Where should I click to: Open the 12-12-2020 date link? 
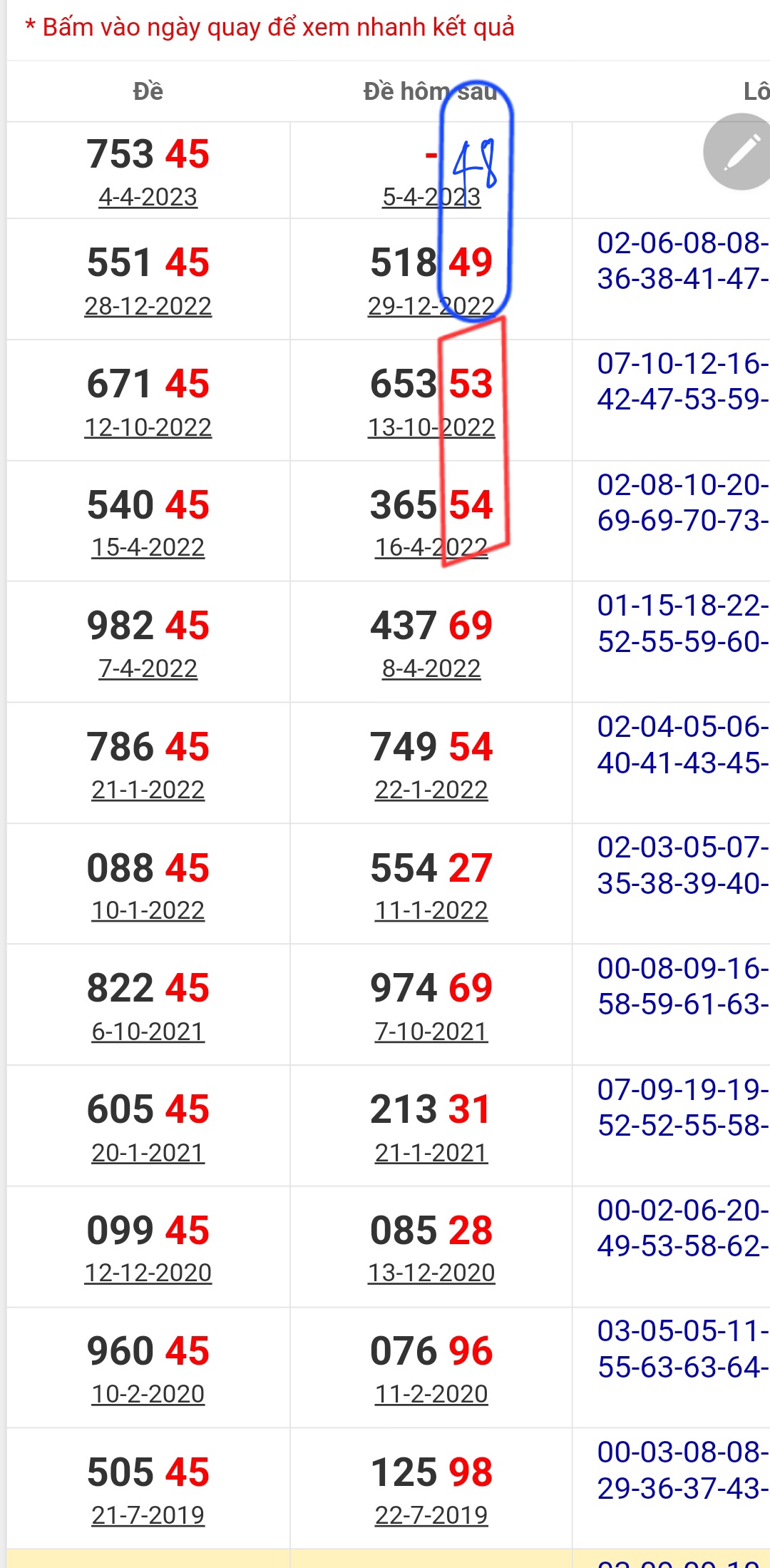tap(148, 1273)
